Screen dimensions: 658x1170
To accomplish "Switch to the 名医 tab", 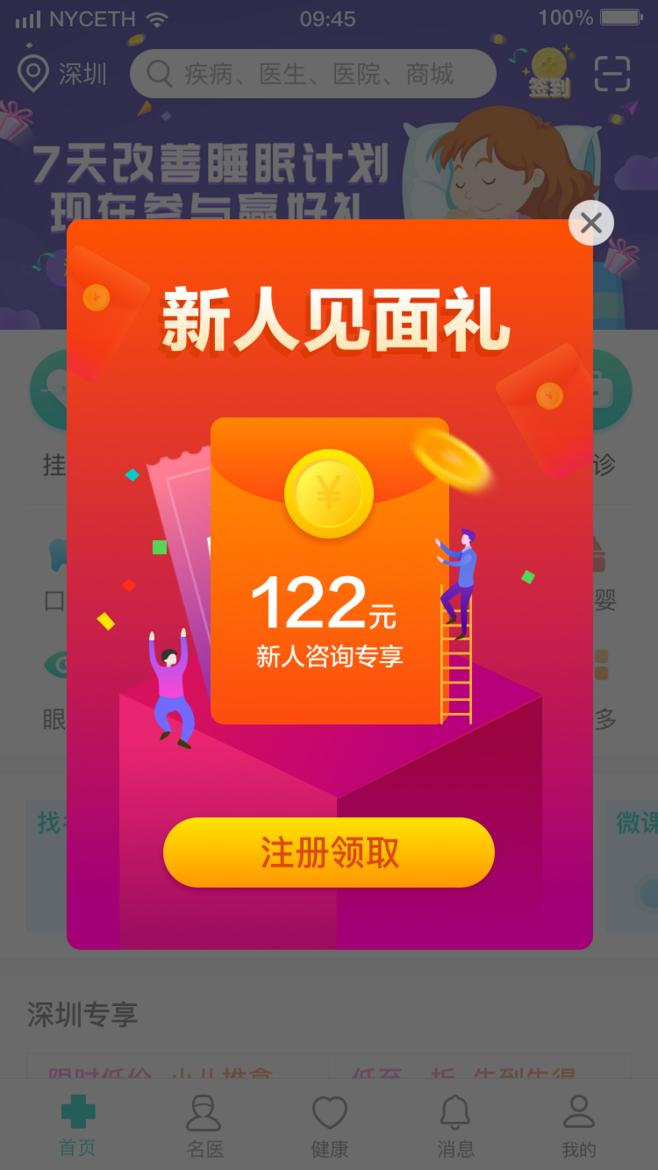I will tap(204, 1124).
